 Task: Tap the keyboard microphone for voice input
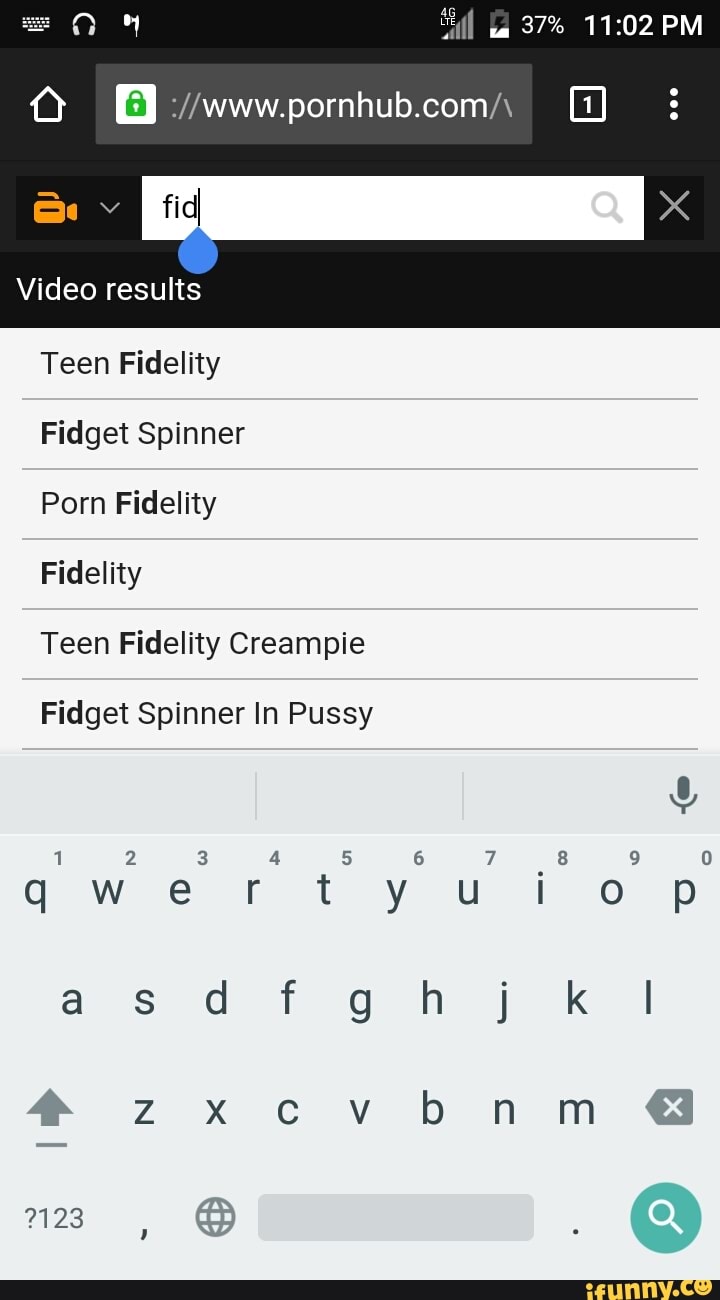[683, 794]
